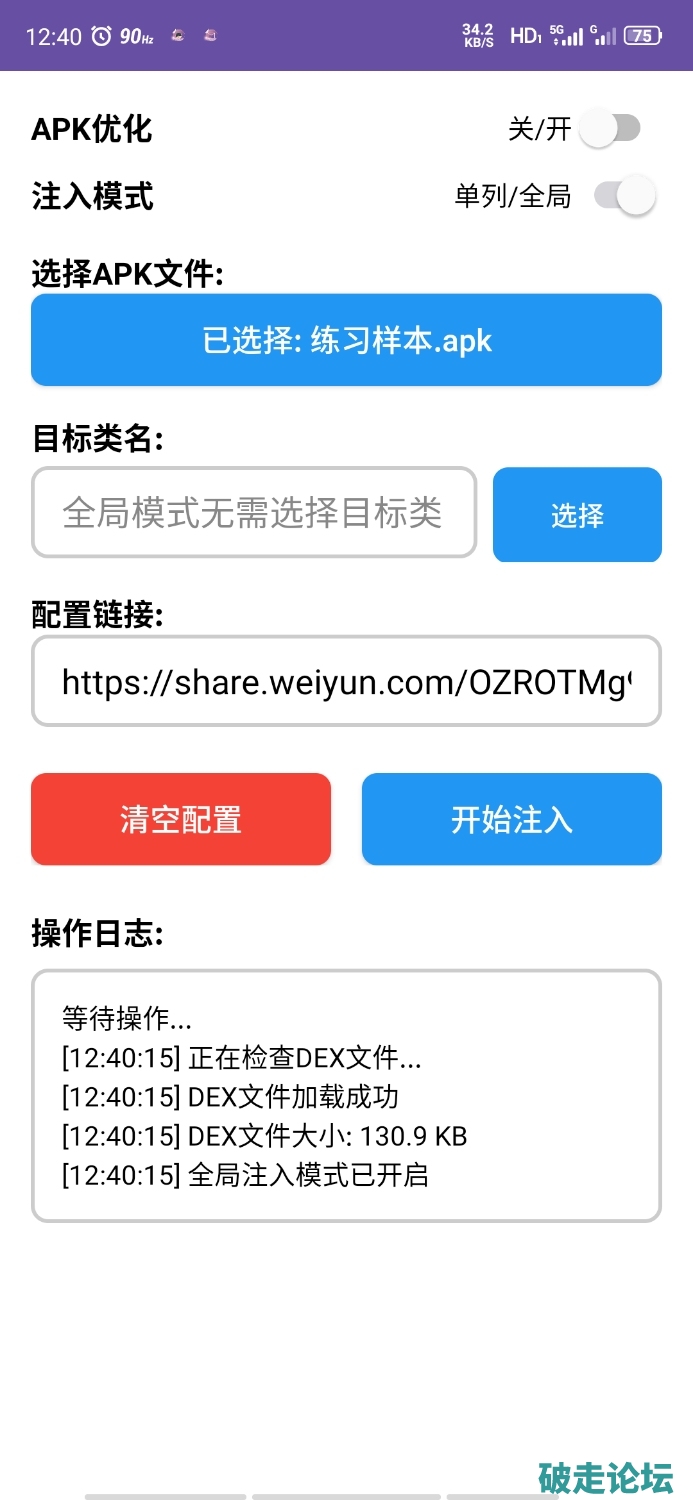
Task: Toggle the 注入模式 单列/全局 switch
Action: point(625,196)
